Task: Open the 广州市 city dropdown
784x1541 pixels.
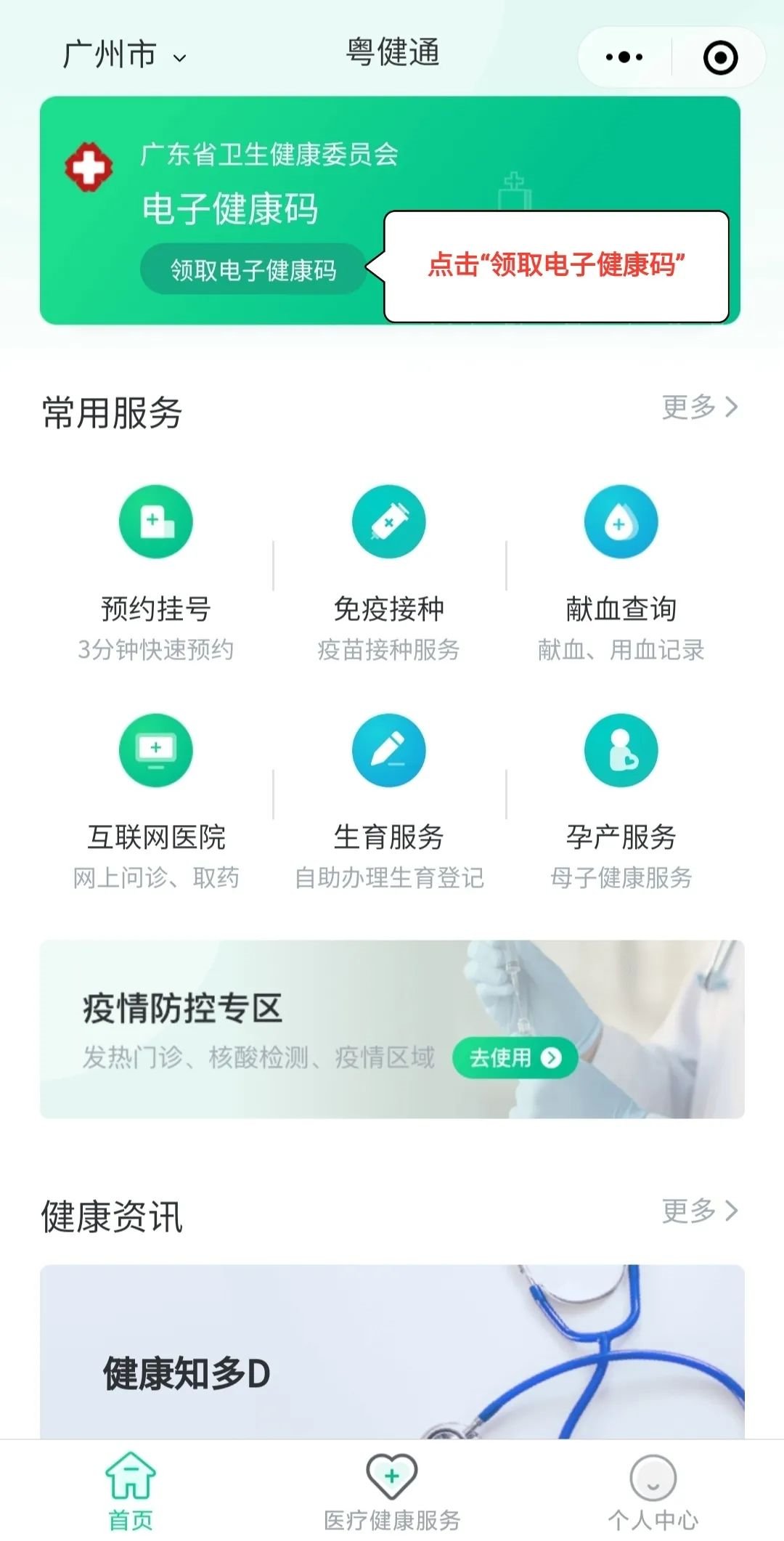Action: tap(125, 55)
